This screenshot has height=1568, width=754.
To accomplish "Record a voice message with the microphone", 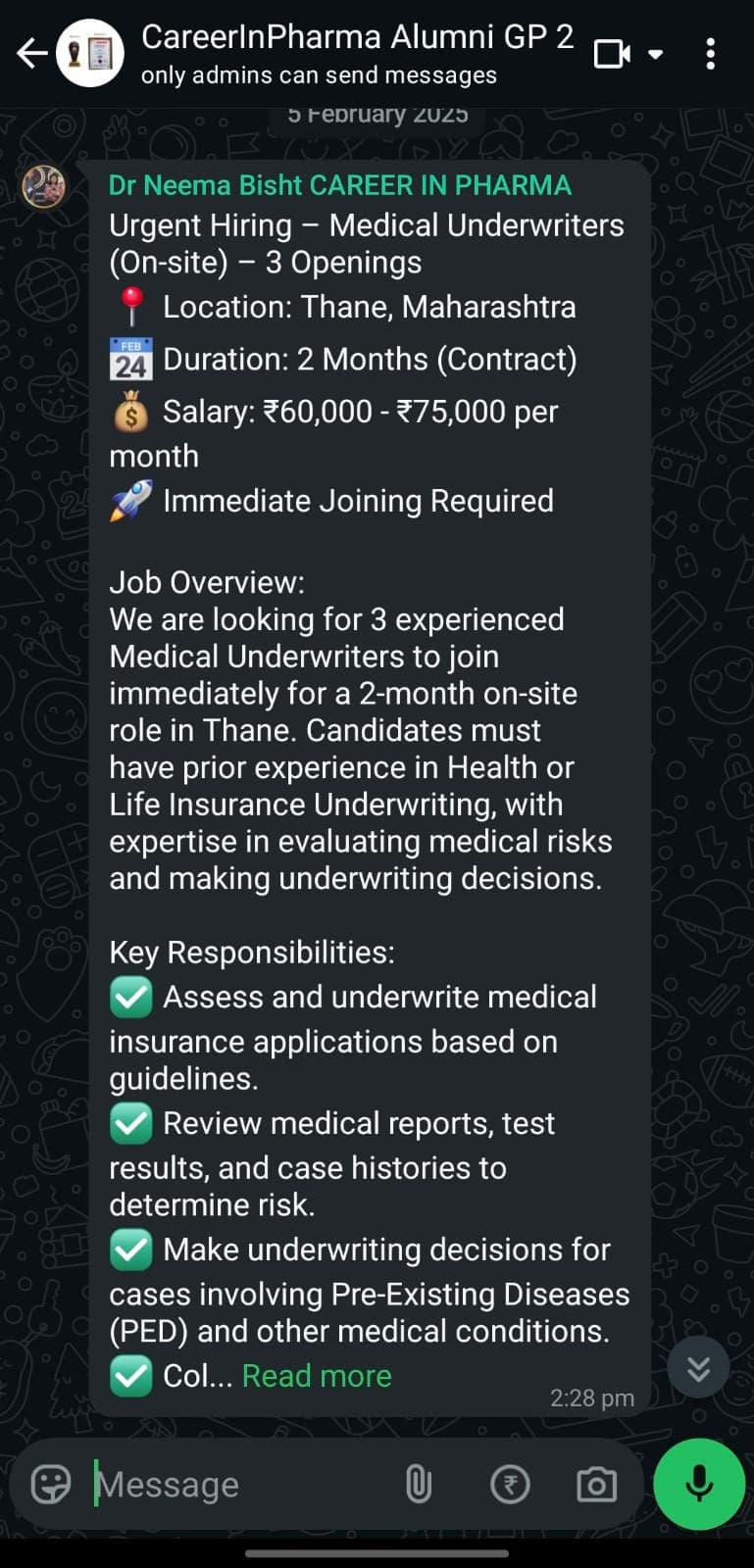I will click(x=699, y=1484).
